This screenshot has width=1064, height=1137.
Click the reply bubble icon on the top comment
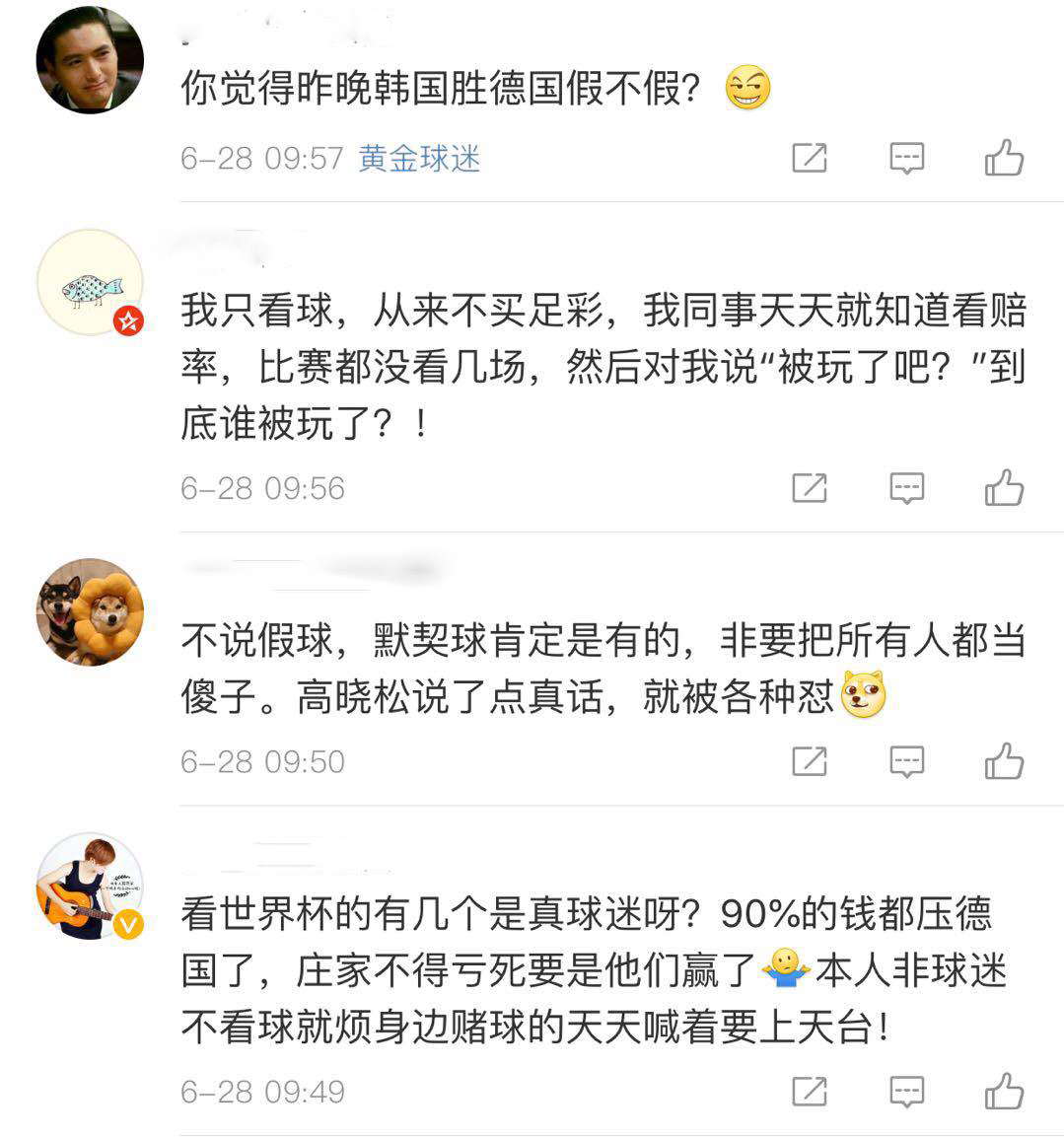(907, 158)
